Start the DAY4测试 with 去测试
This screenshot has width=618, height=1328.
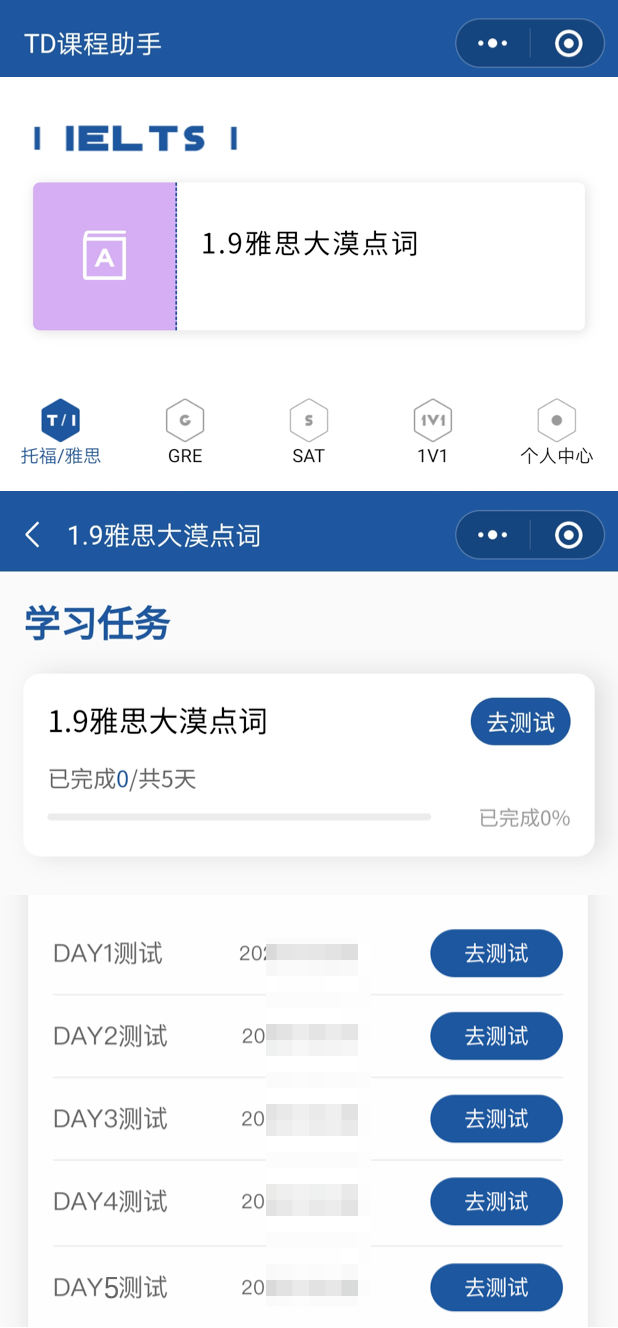pos(496,1201)
